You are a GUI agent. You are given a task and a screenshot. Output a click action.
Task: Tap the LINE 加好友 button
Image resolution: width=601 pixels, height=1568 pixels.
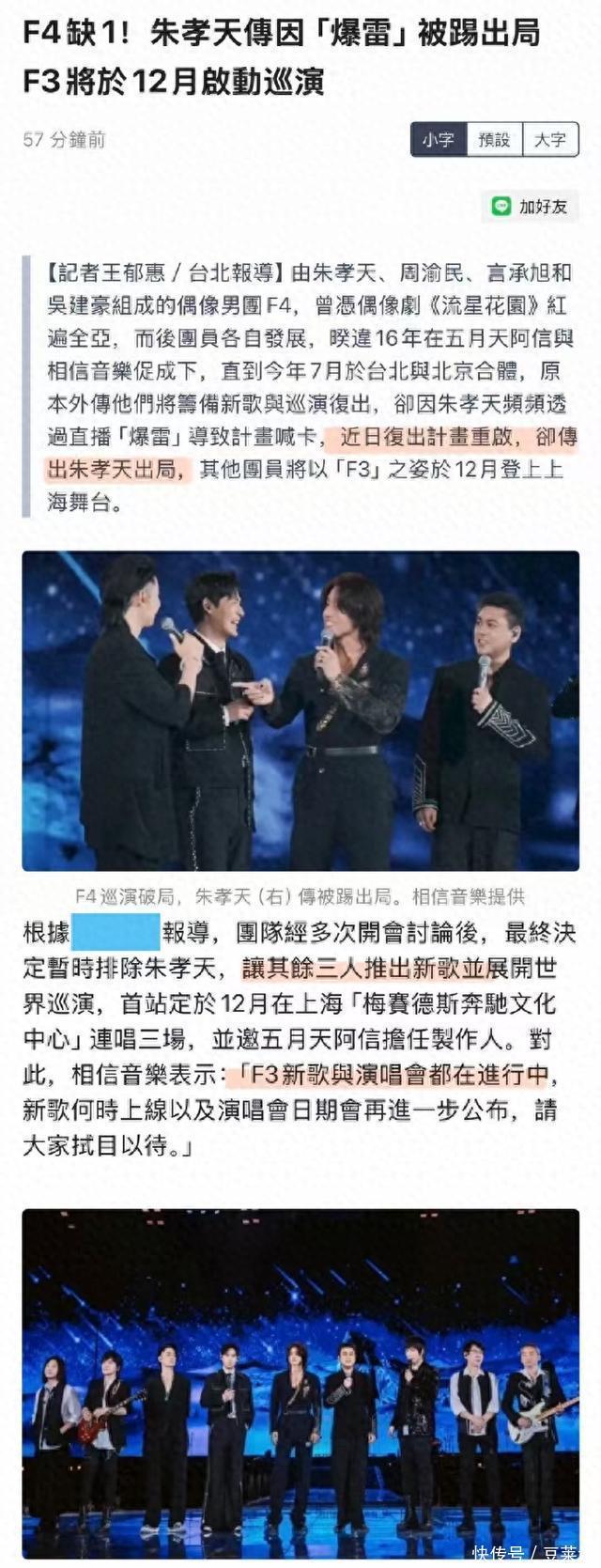pyautogui.click(x=531, y=206)
